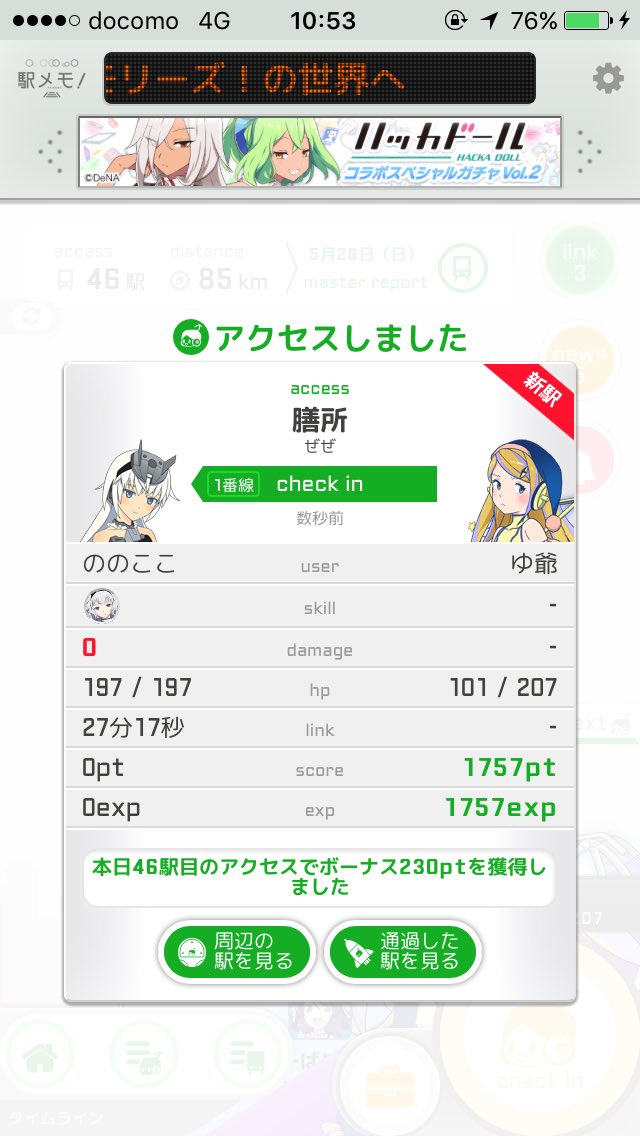Open the Hacka Doll collaboration gacha banner

point(320,152)
